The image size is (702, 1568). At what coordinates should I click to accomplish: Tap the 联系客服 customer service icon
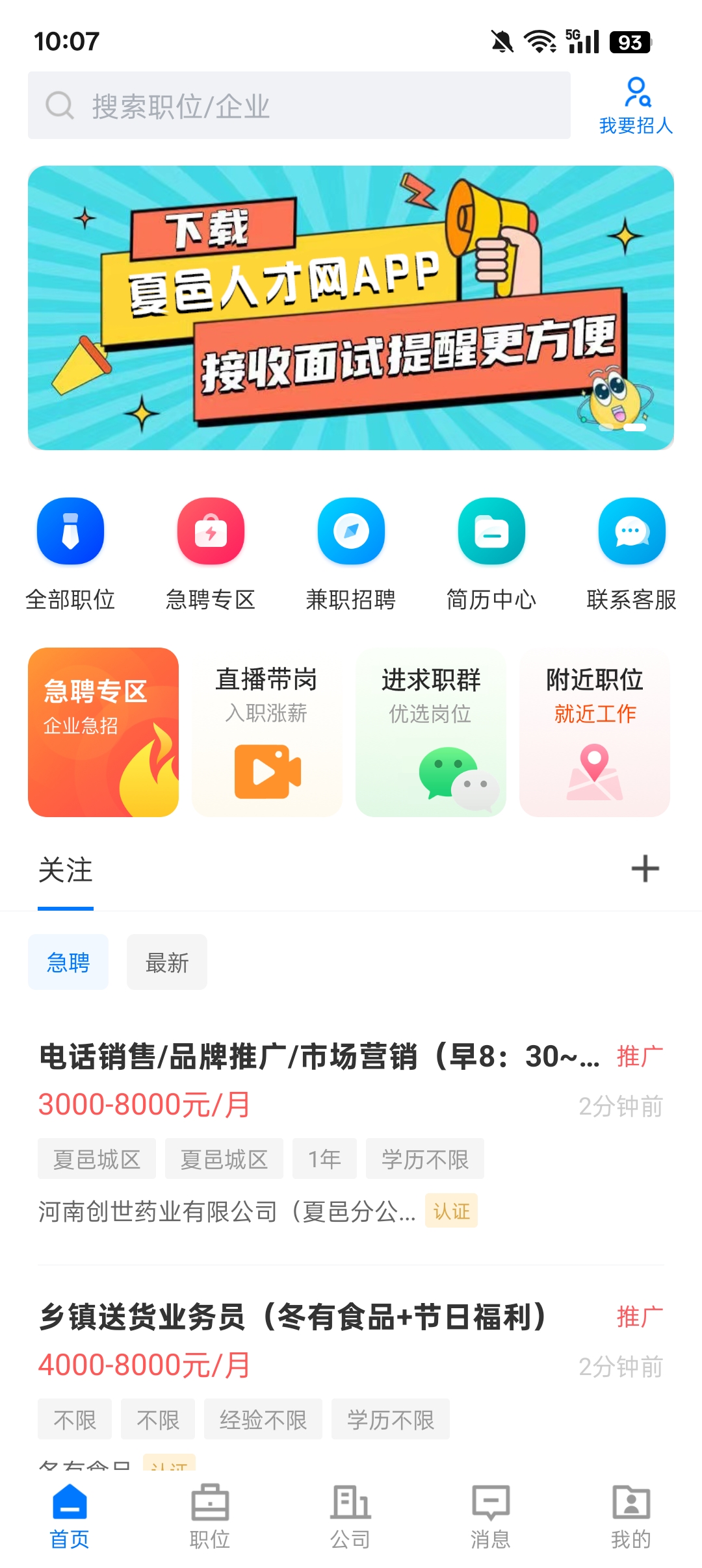[x=631, y=531]
